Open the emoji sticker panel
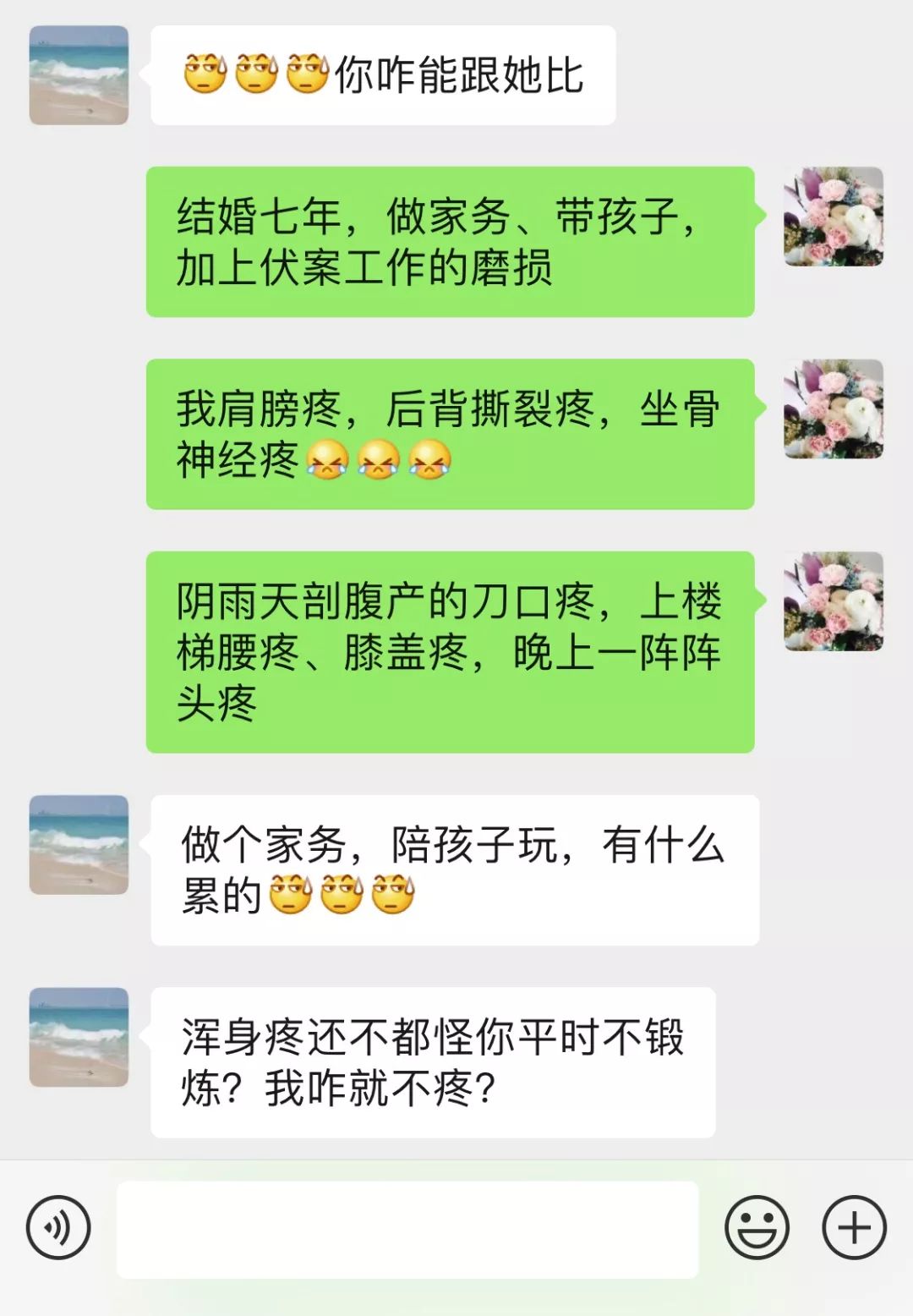This screenshot has width=913, height=1316. pyautogui.click(x=757, y=1227)
